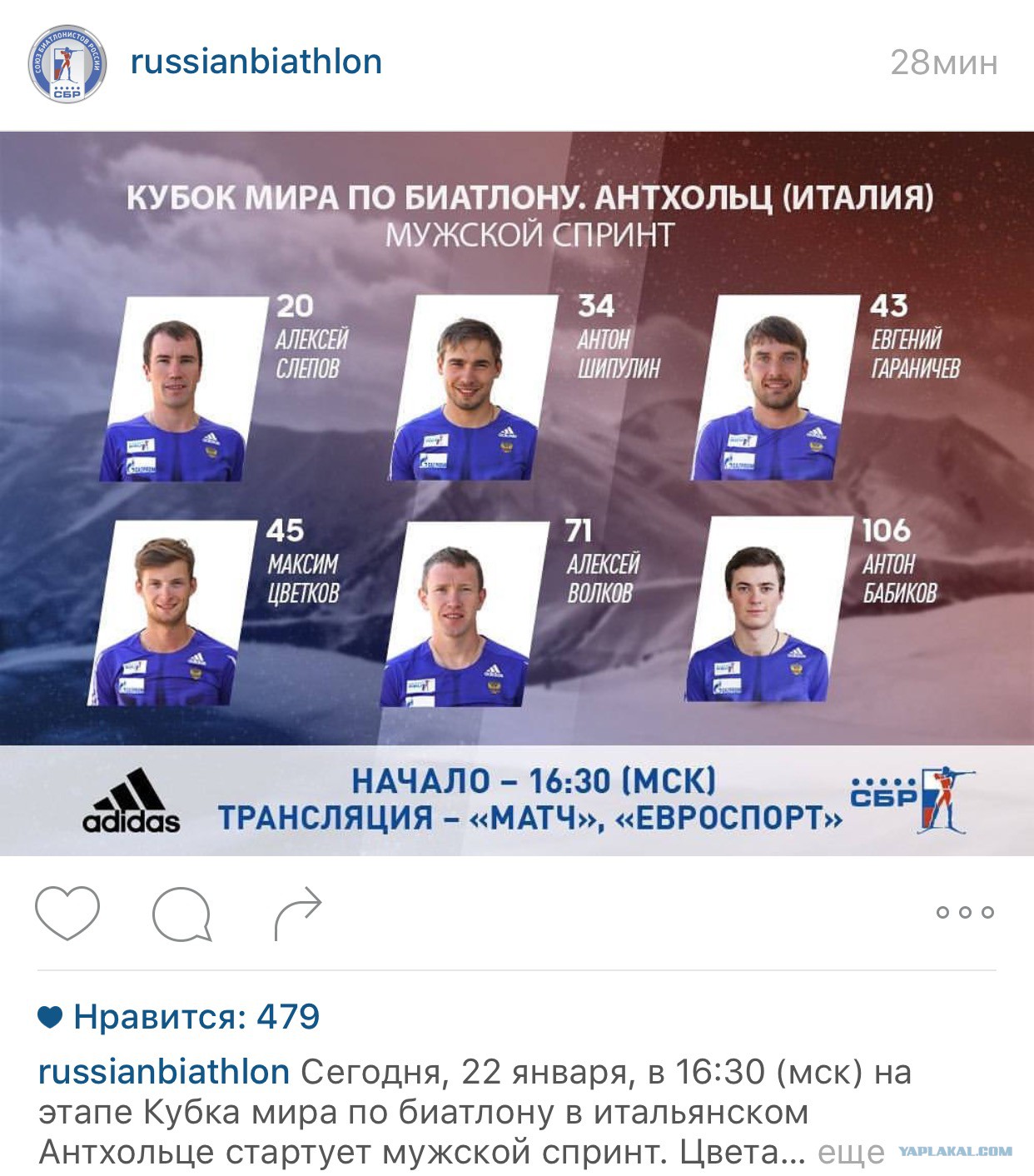The image size is (1034, 1176).
Task: Tap russianbiathlon name in the caption
Action: (164, 1072)
